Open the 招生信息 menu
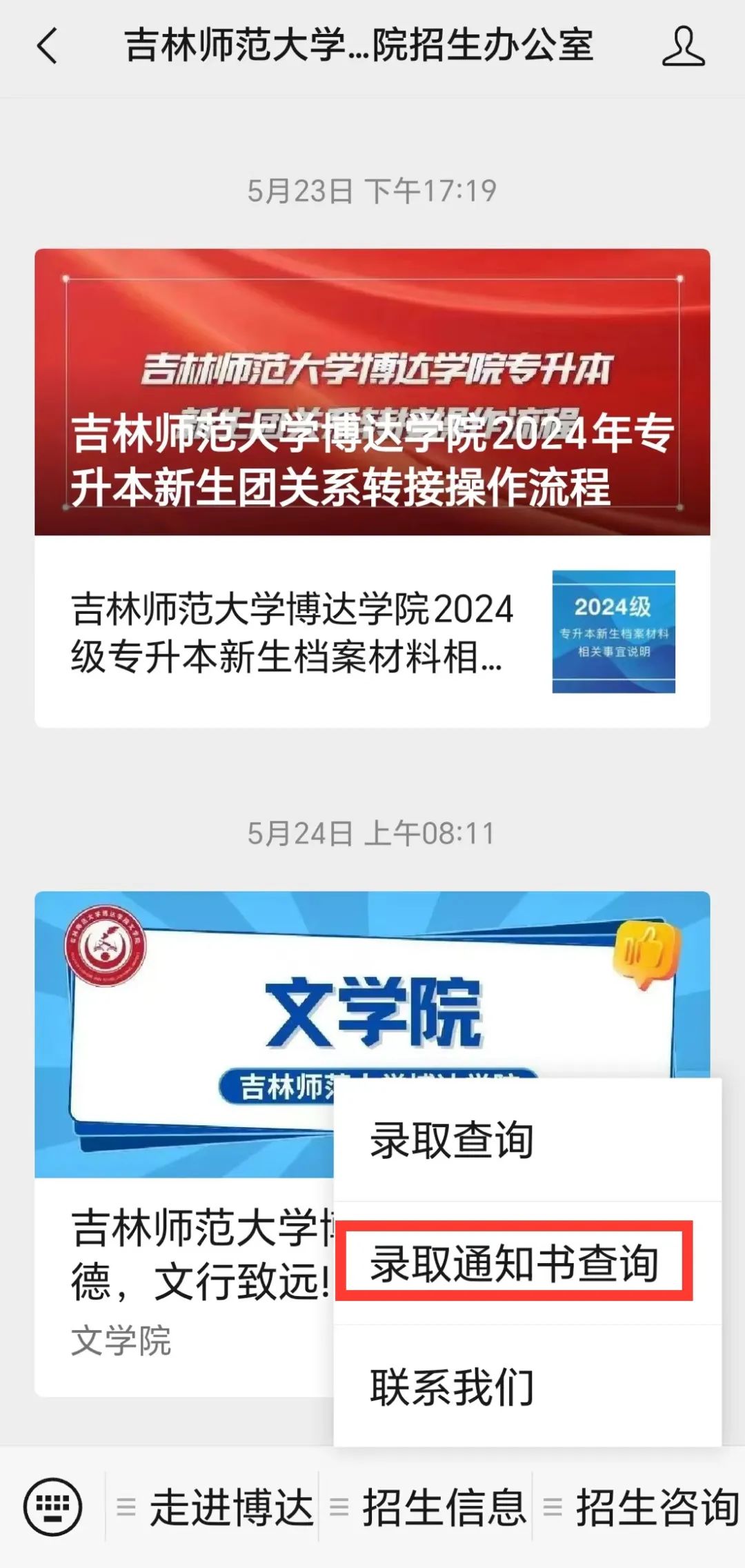 tap(428, 1507)
